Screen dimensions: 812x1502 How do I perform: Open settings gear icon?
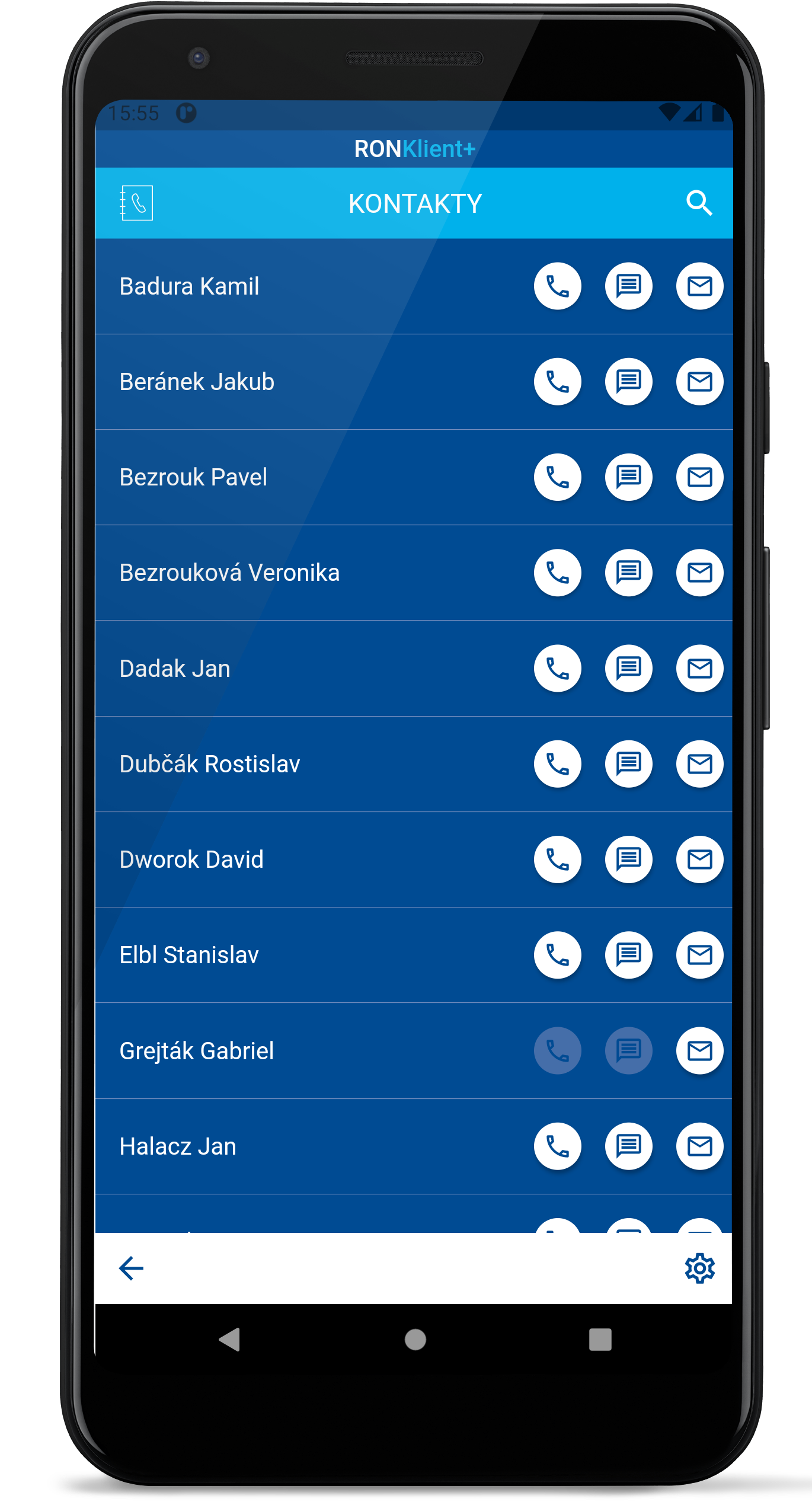699,1268
